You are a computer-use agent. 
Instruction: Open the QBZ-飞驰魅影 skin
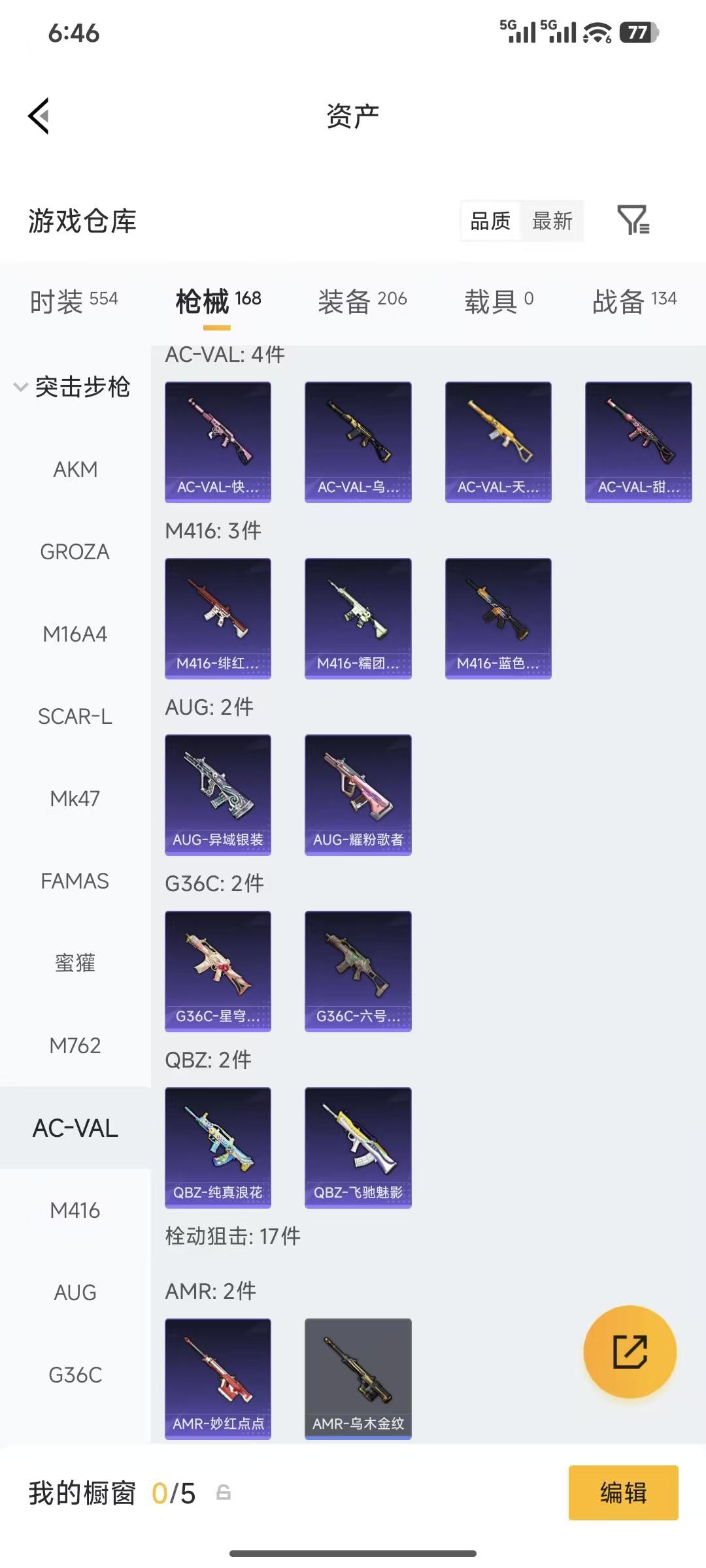click(358, 1147)
